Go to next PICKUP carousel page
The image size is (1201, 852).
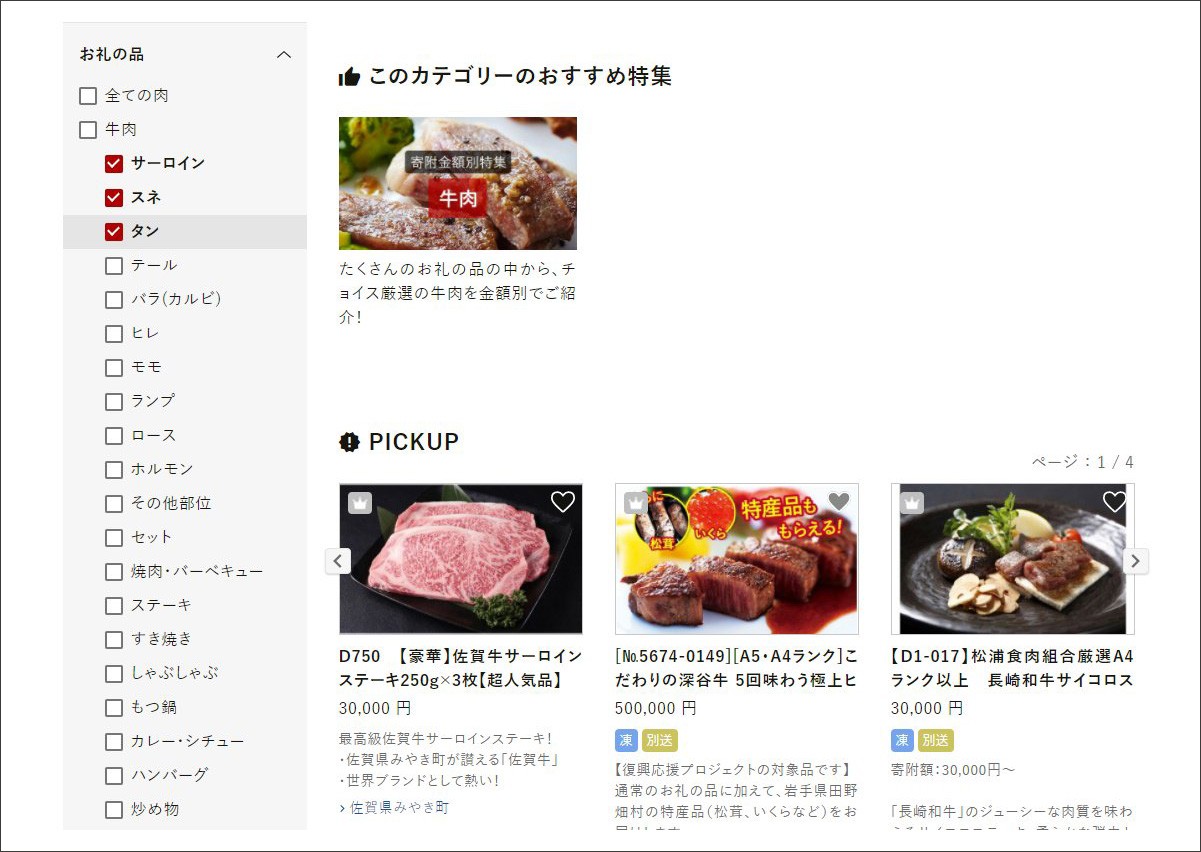click(x=1135, y=561)
